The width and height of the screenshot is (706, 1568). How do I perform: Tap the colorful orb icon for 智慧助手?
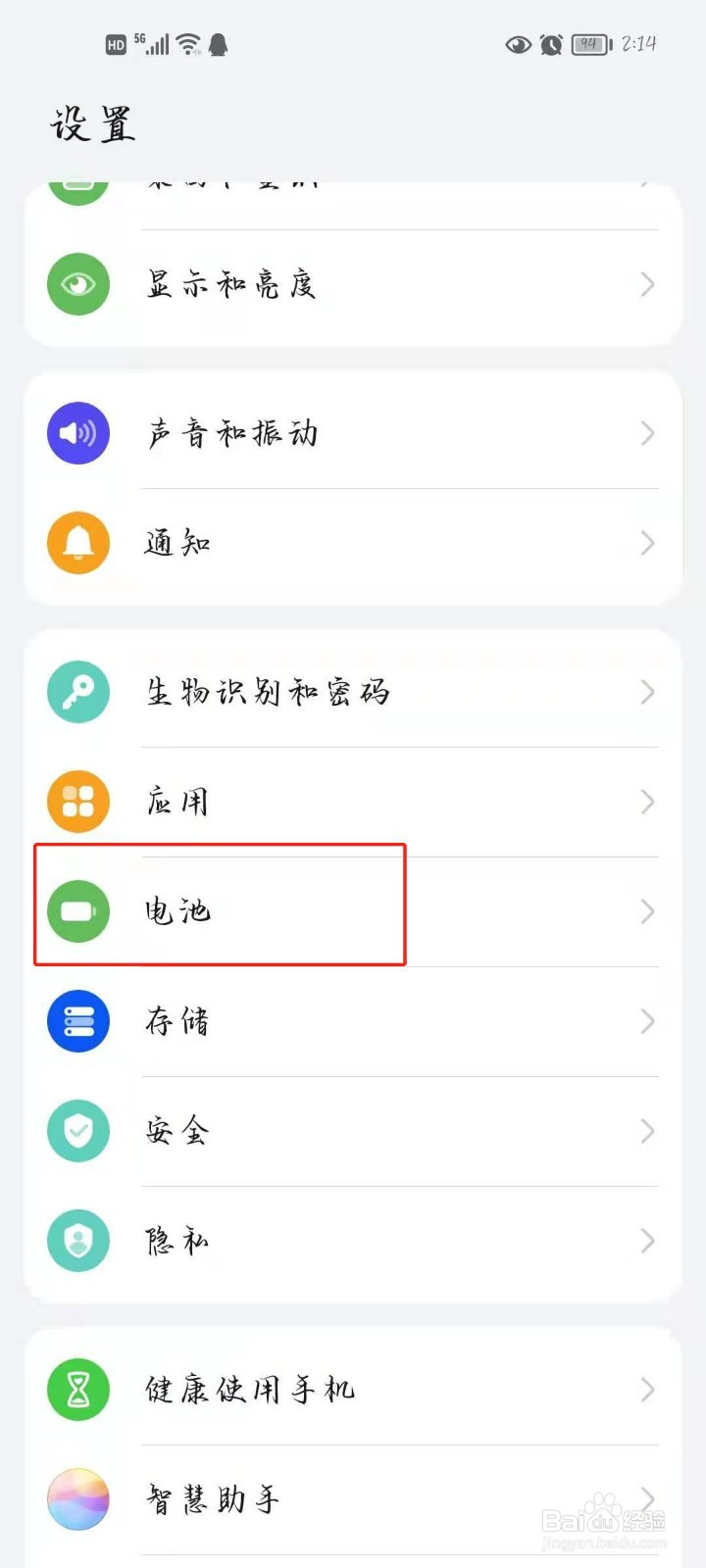coord(77,1499)
